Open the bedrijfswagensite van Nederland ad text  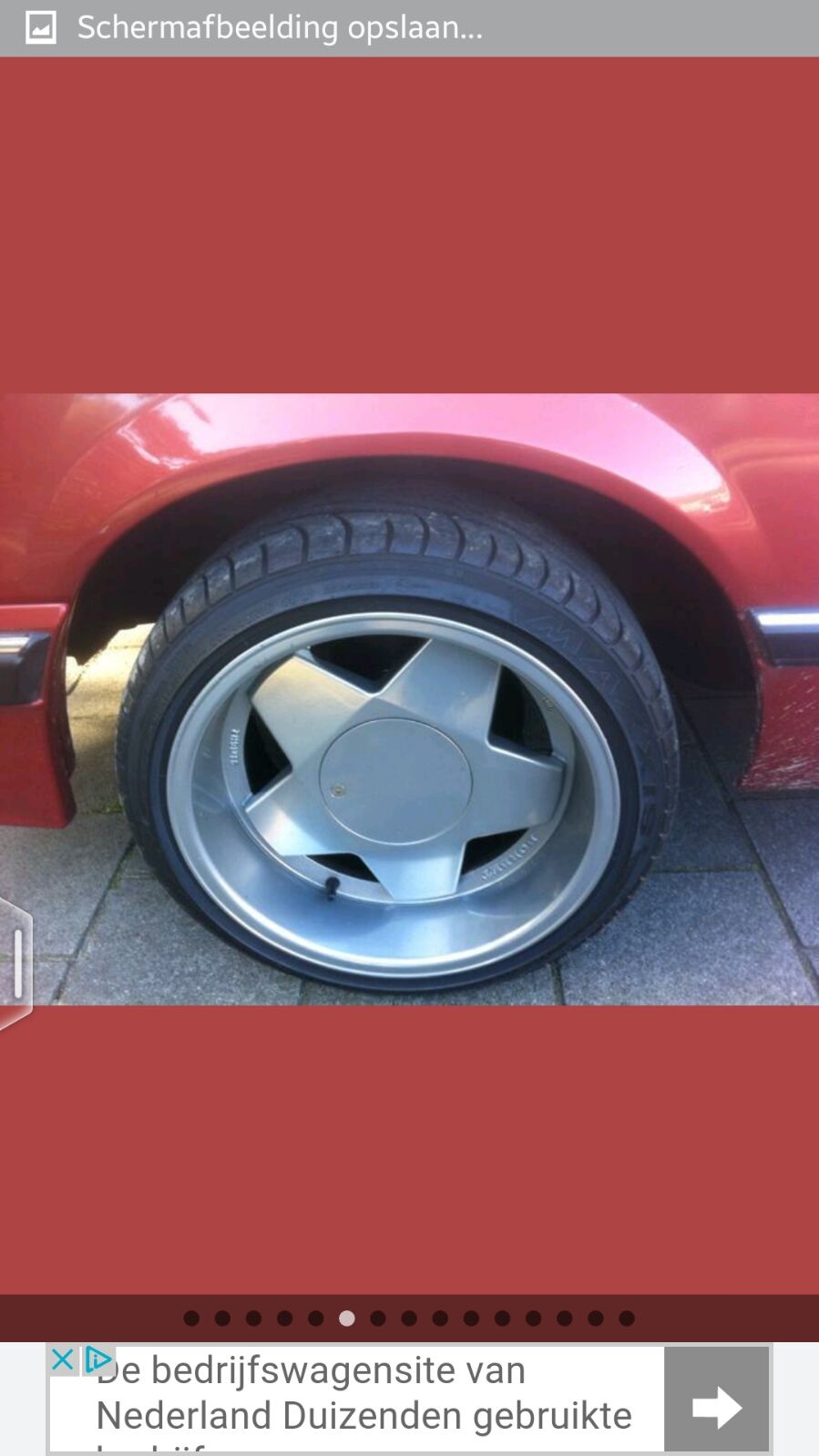tap(364, 1394)
